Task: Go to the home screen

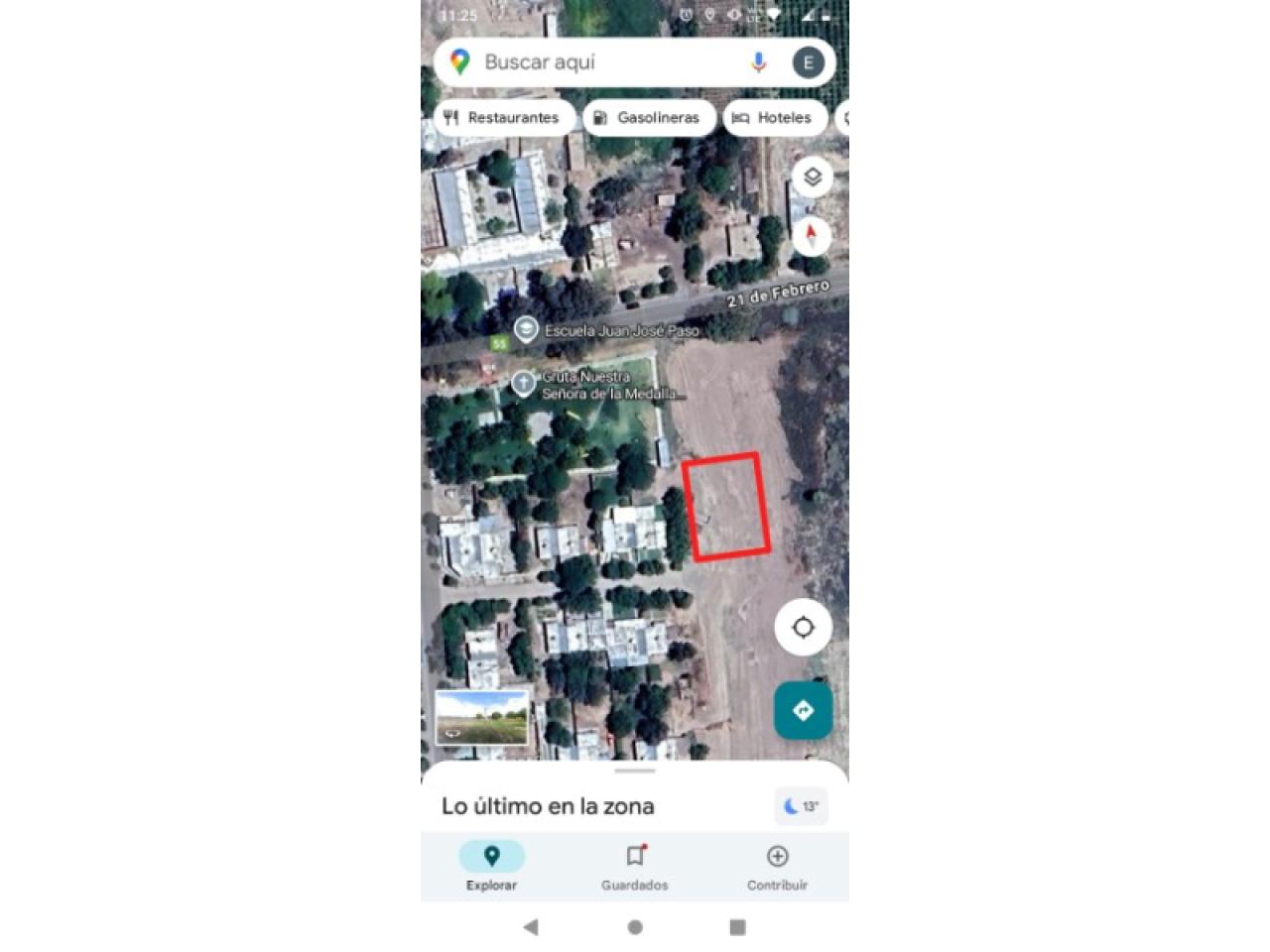Action: [x=635, y=927]
